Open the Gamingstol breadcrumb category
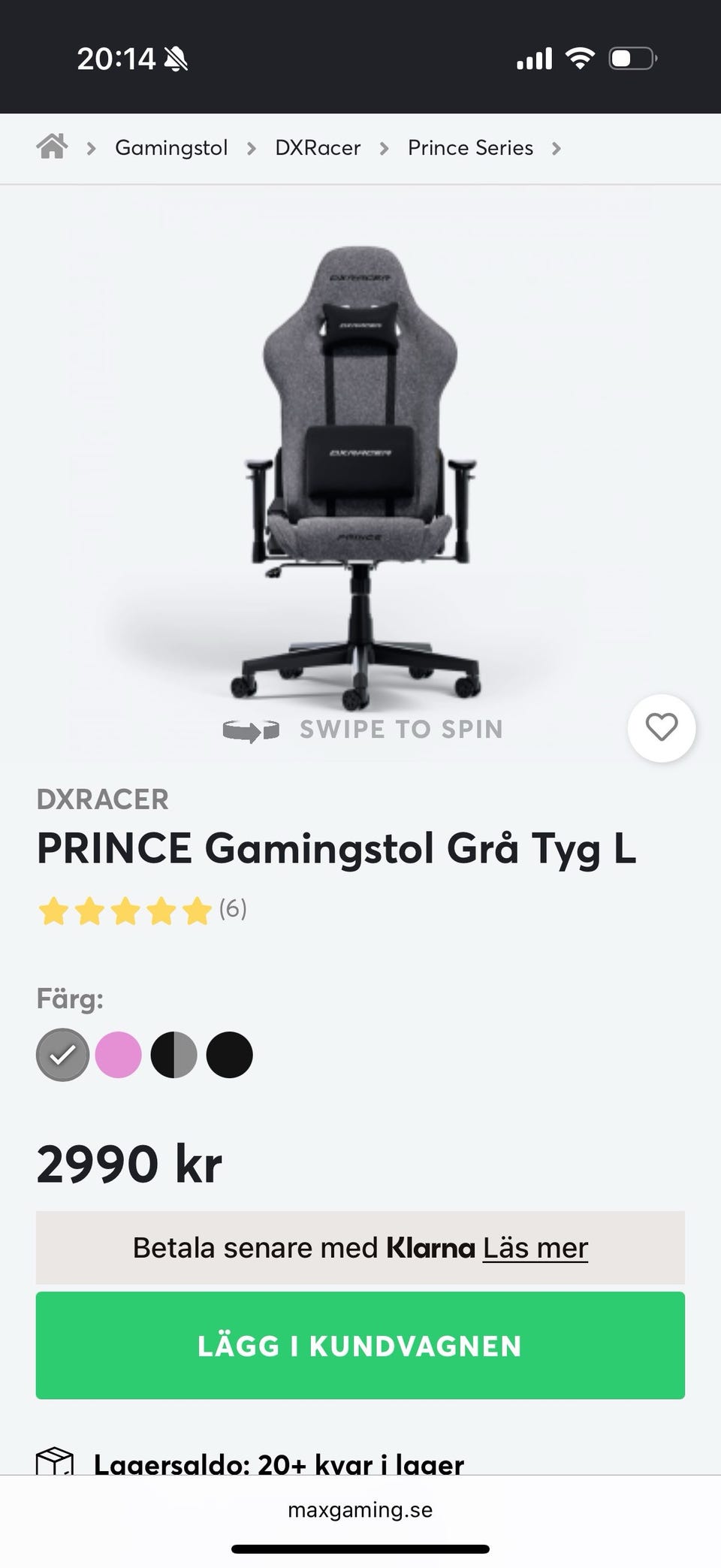721x1568 pixels. point(171,148)
